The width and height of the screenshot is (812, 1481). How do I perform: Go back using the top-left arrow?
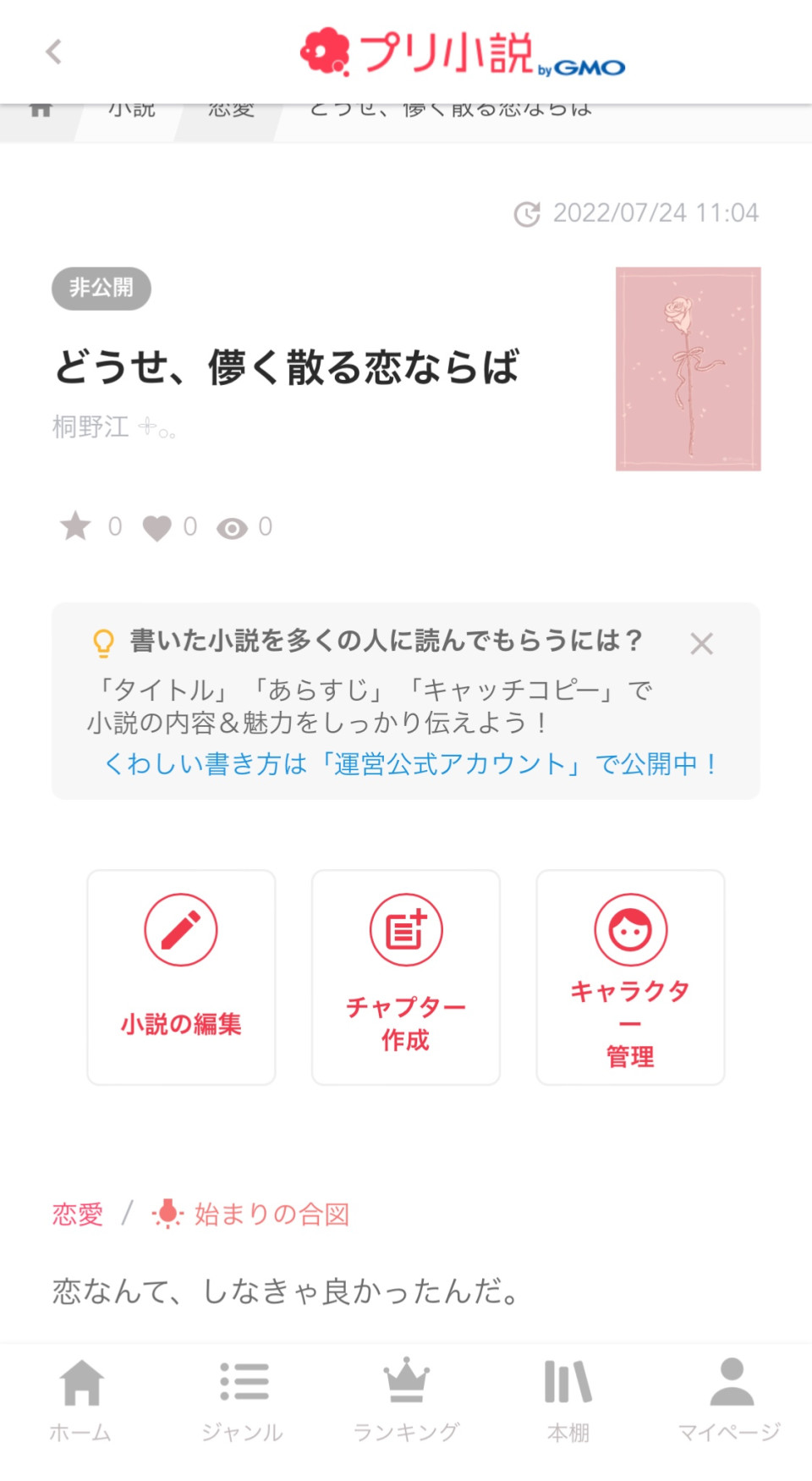click(x=53, y=52)
